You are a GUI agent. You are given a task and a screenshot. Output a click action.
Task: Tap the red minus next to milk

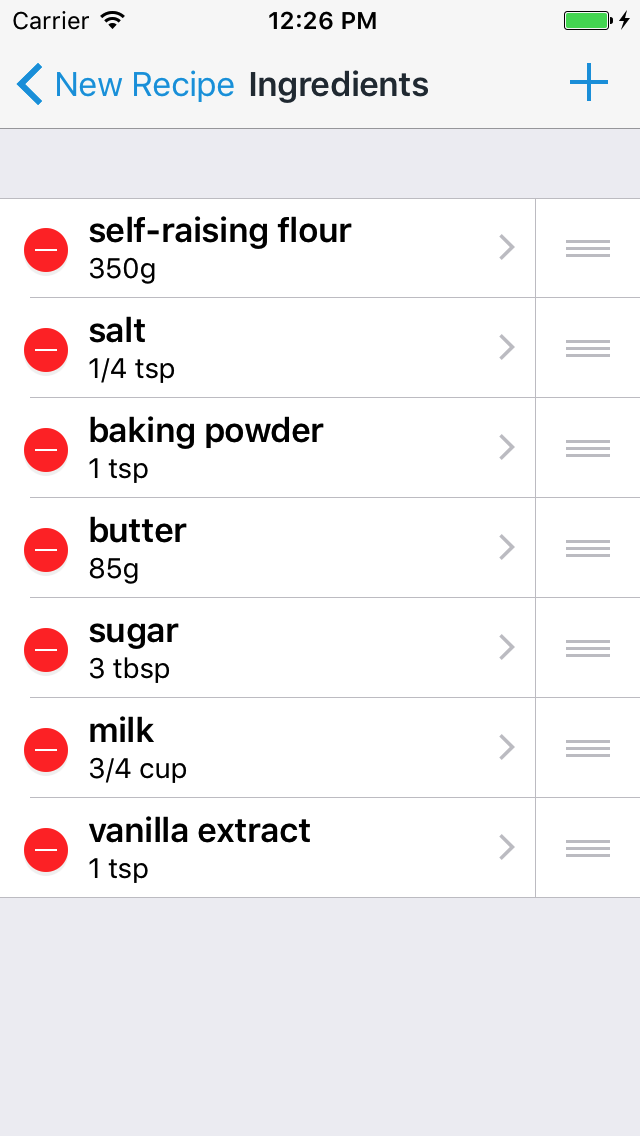click(46, 749)
